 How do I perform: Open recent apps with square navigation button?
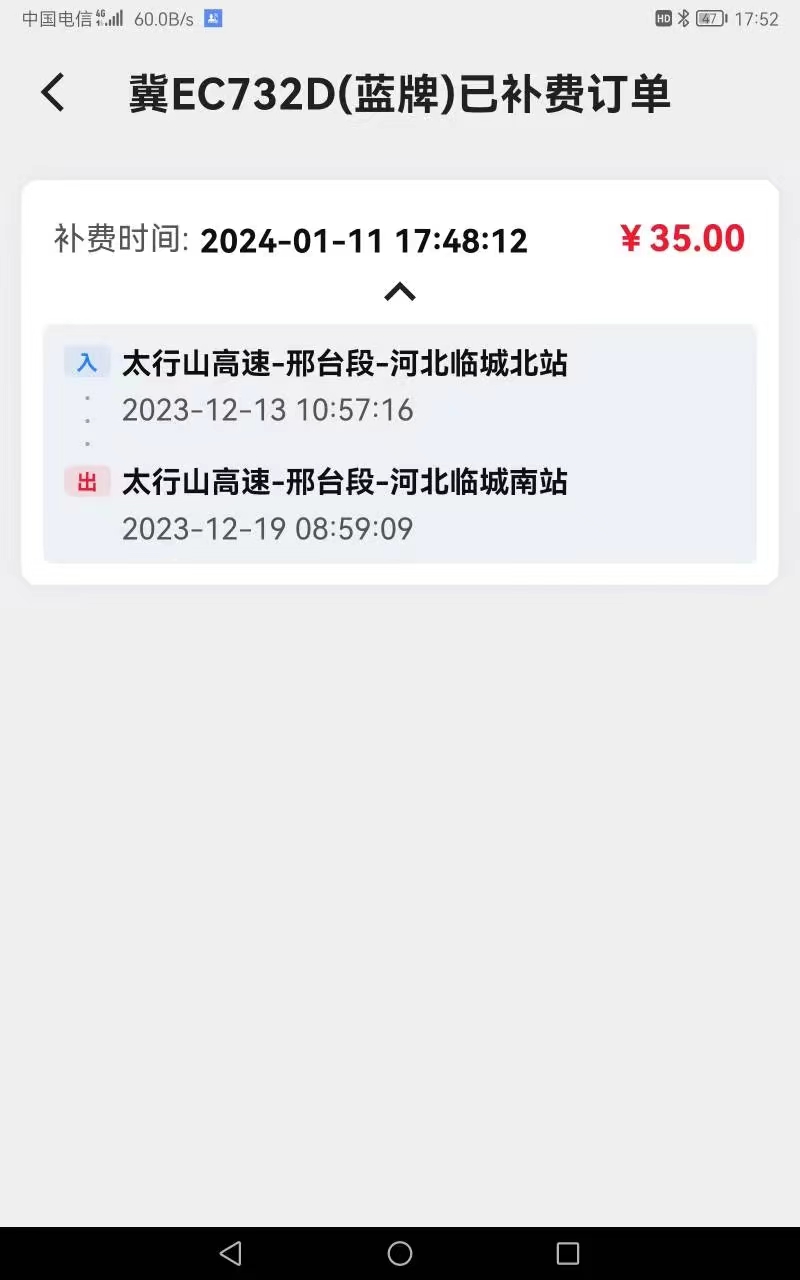coord(566,1253)
